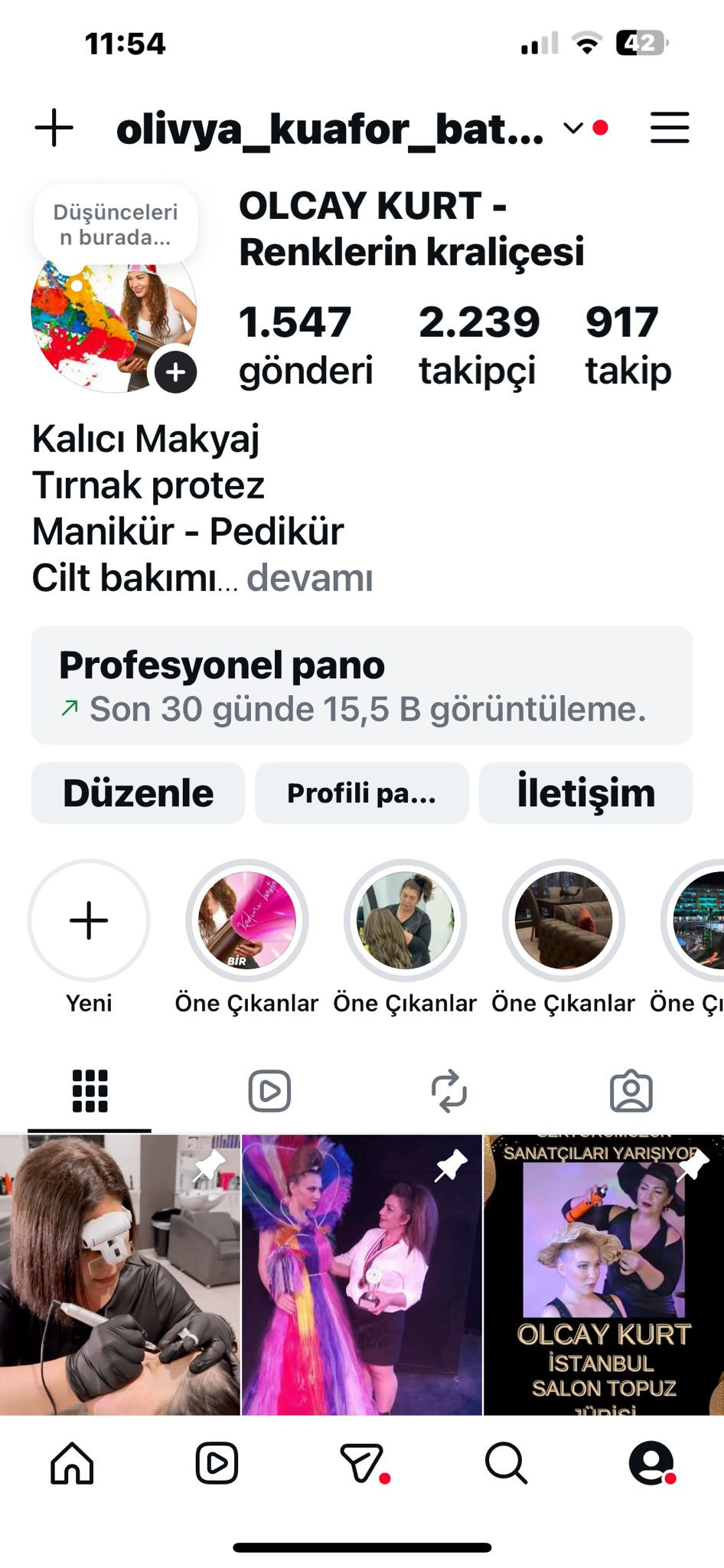Image resolution: width=724 pixels, height=1568 pixels.
Task: View the 2.239 takipçi followers list
Action: click(x=478, y=345)
